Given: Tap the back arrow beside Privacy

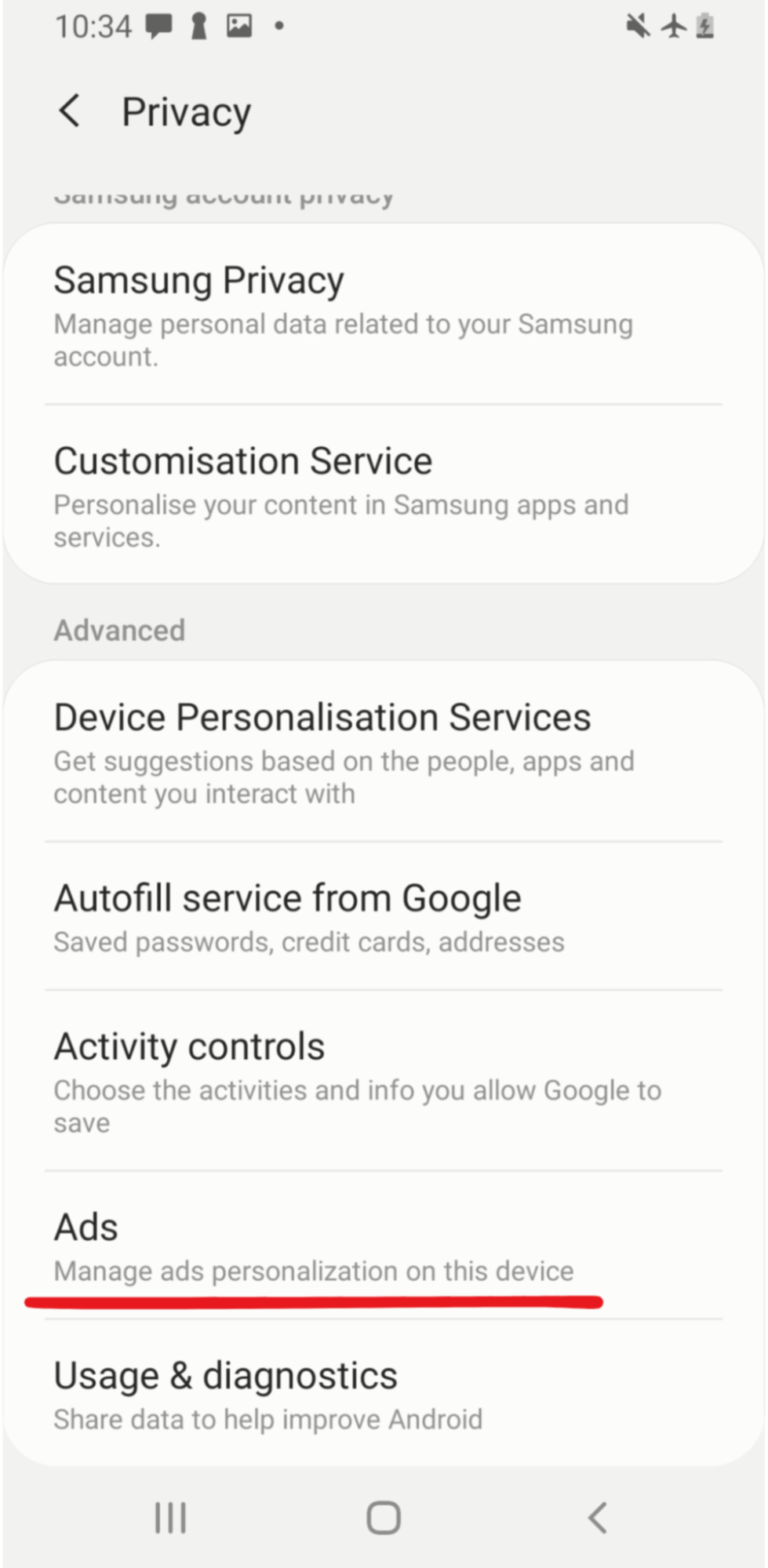Looking at the screenshot, I should click(69, 111).
